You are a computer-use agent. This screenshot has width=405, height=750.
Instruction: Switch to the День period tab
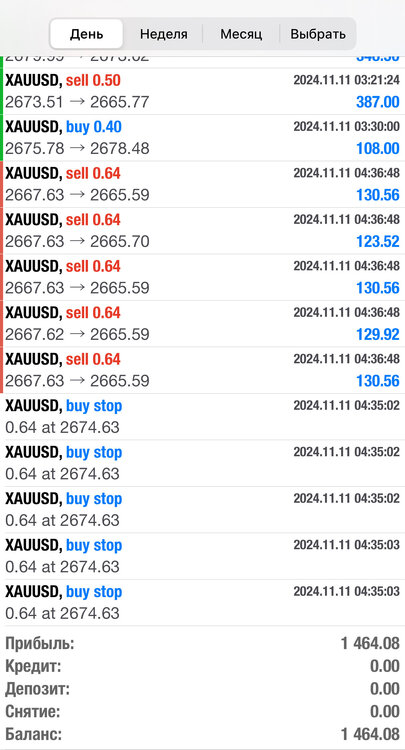[87, 34]
